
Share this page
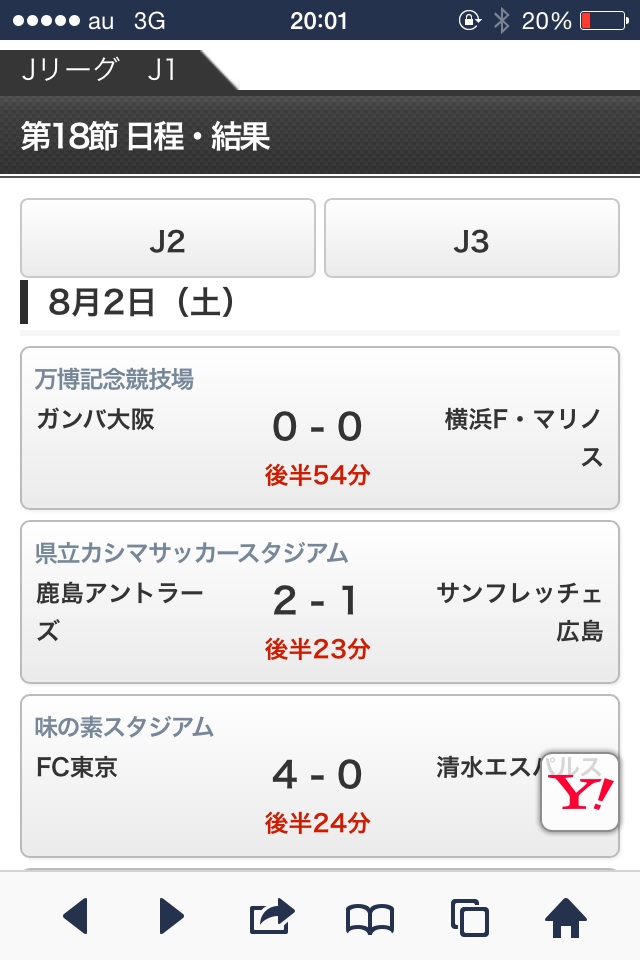pos(272,915)
